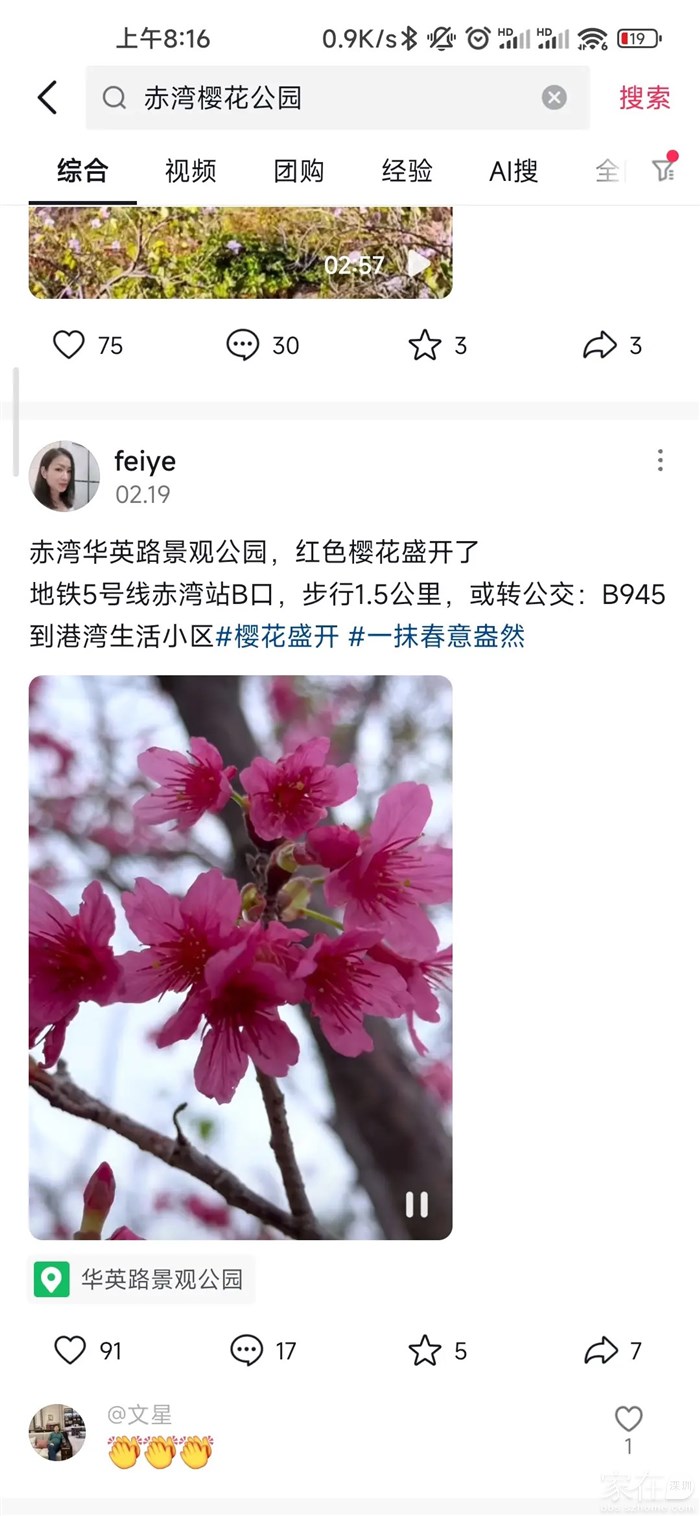Tap the red 搜索 button

point(644,98)
